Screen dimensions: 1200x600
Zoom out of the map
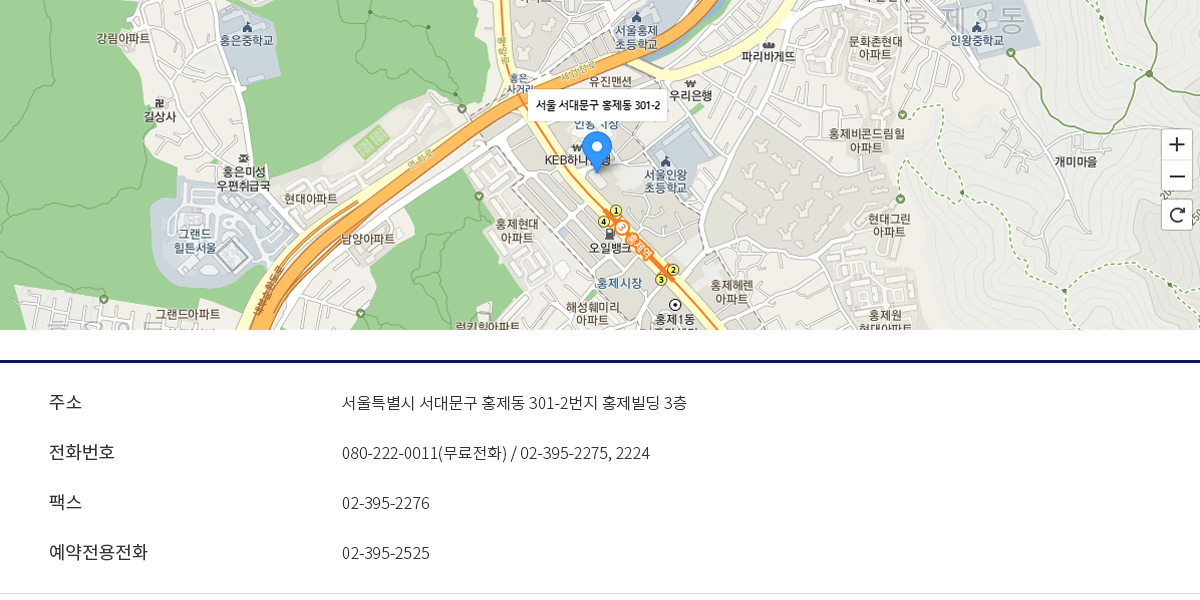[x=1177, y=177]
